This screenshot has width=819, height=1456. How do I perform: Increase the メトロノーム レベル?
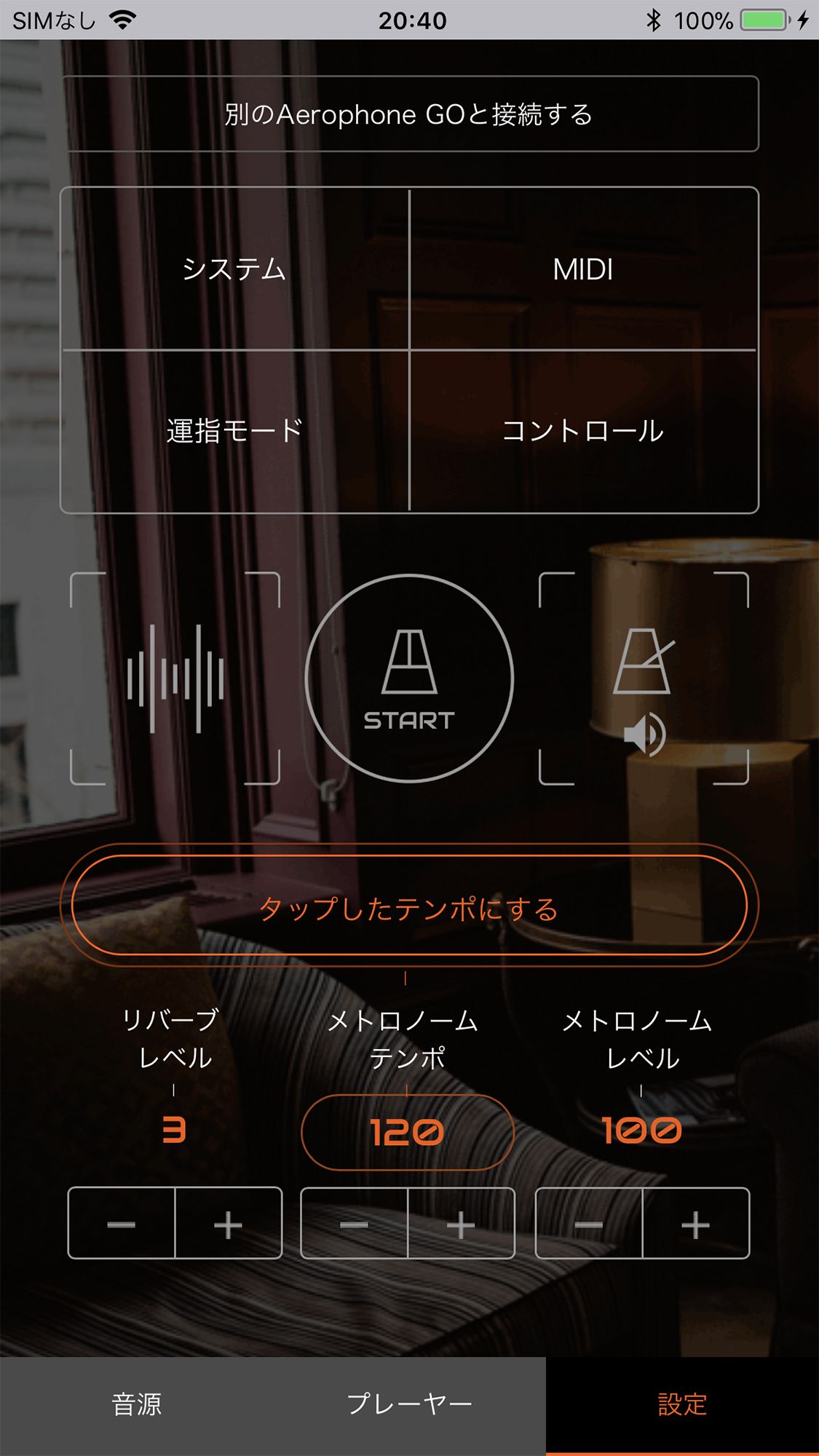coord(696,1223)
